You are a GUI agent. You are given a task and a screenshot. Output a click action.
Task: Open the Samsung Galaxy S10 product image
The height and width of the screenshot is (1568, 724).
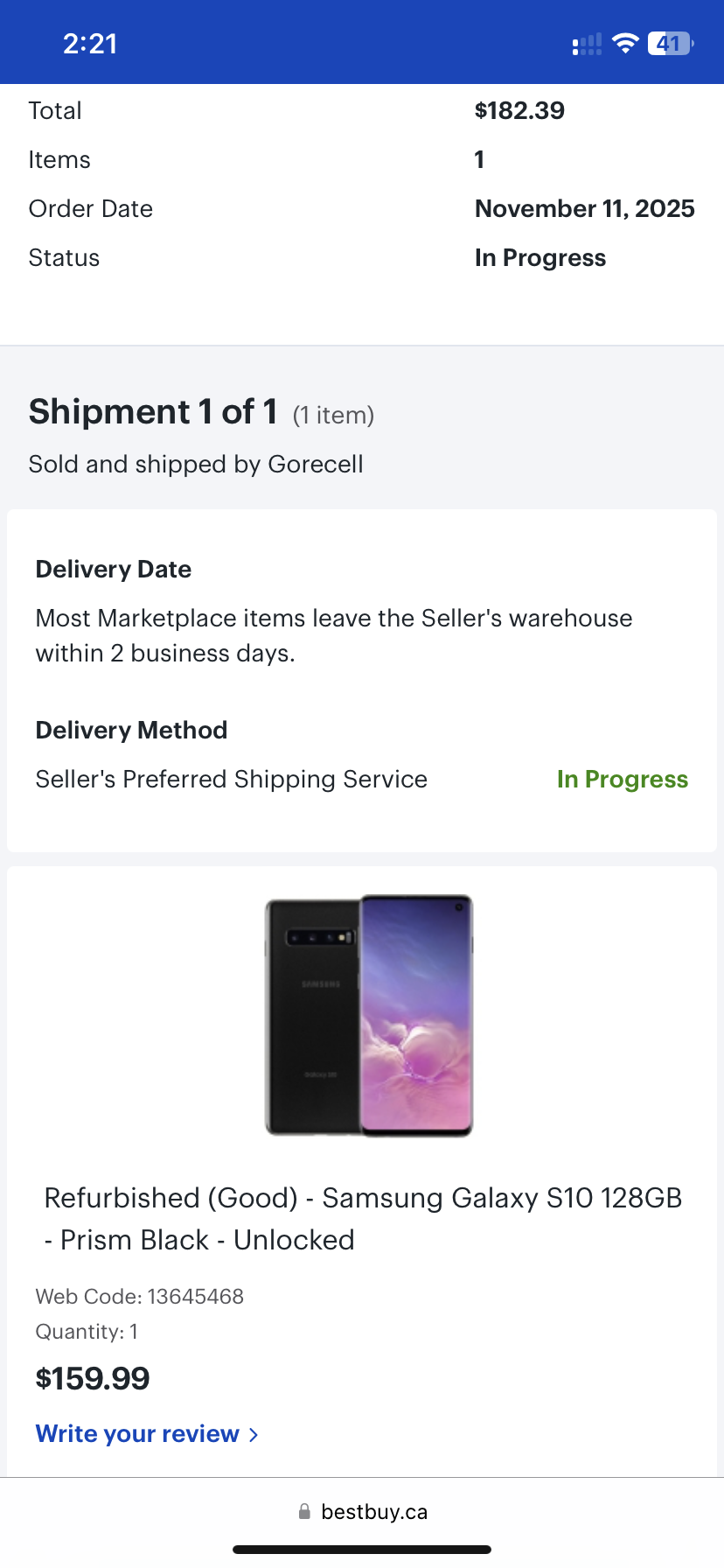coord(368,1015)
